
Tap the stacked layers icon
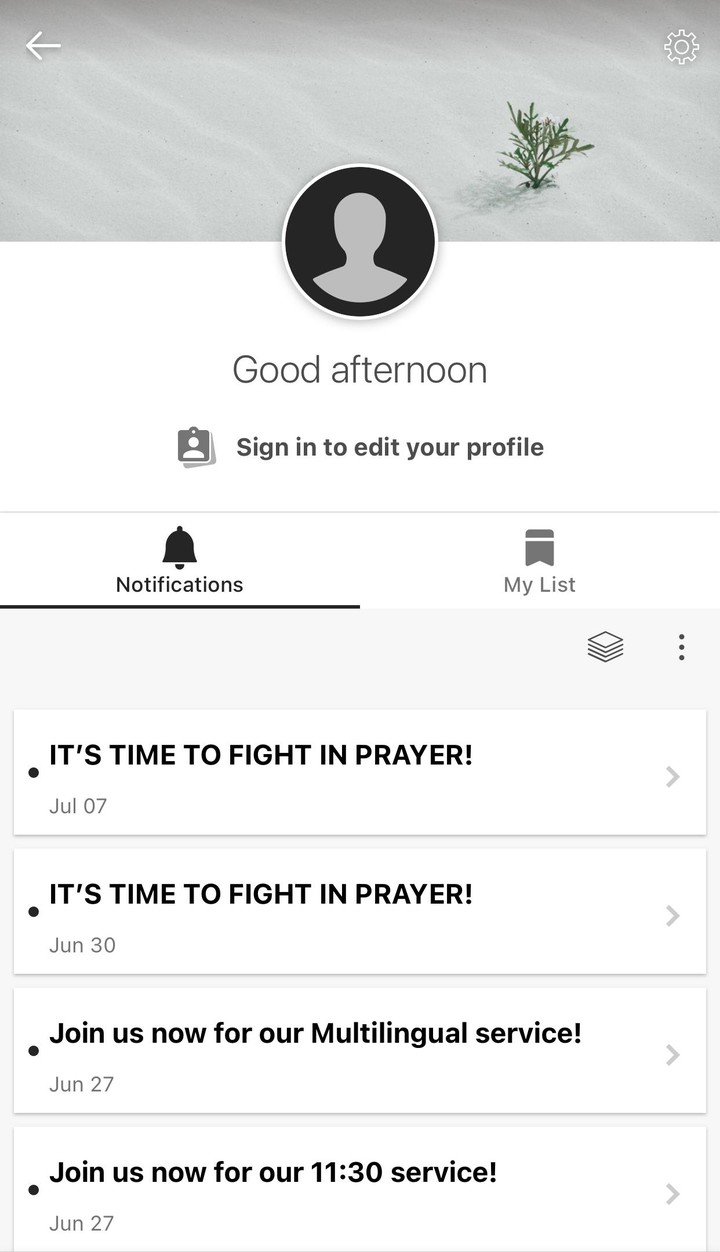605,648
